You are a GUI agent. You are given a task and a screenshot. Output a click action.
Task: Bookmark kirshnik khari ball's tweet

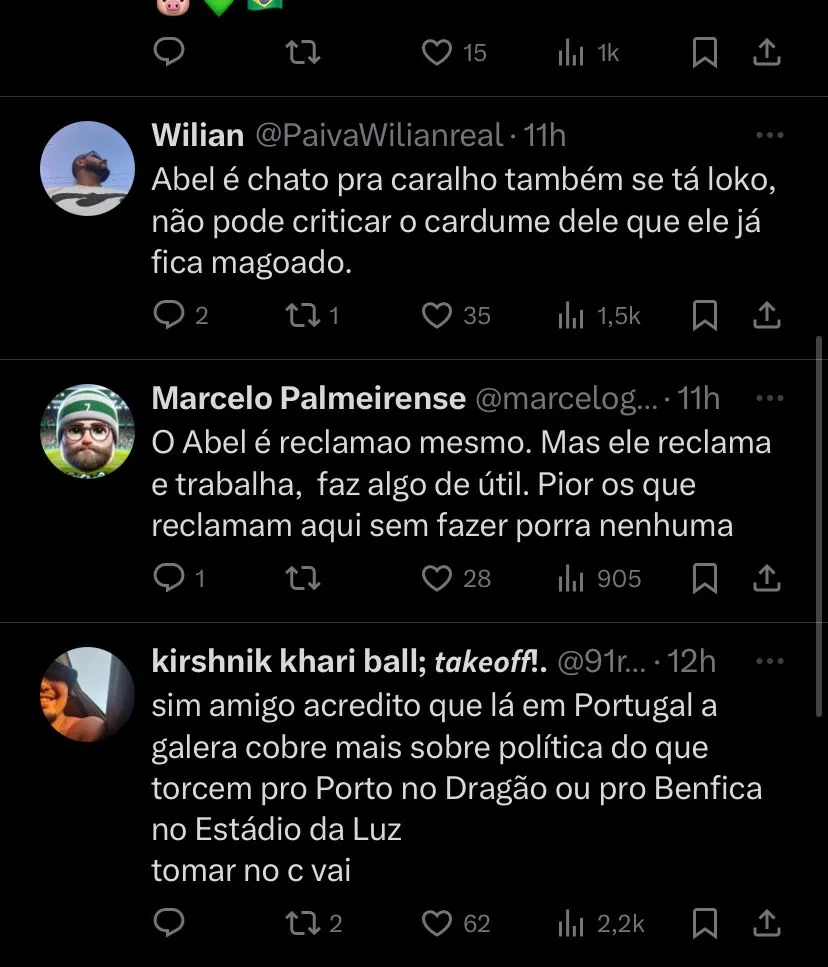click(705, 923)
